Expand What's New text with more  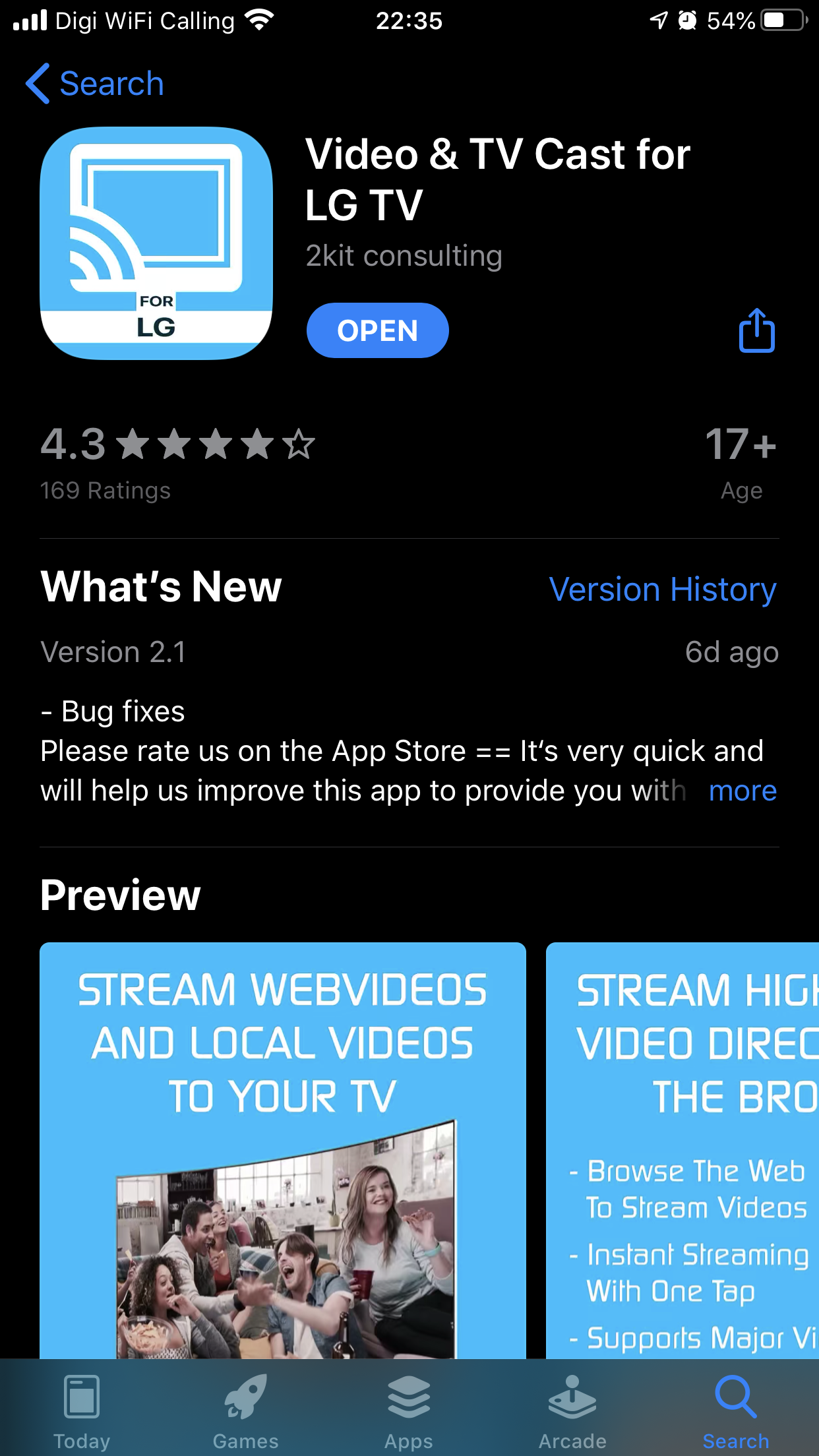pos(743,790)
